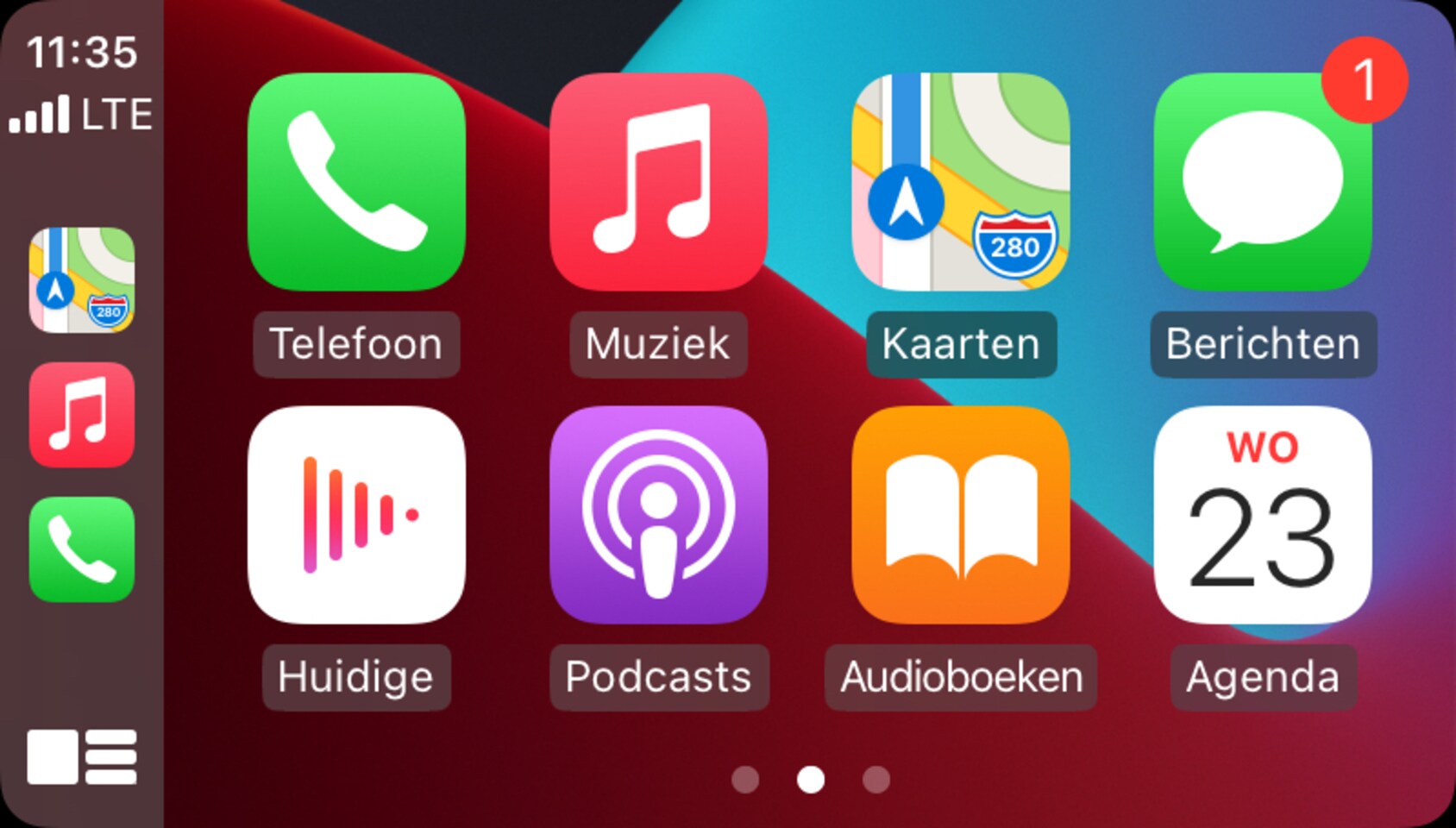The height and width of the screenshot is (828, 1456).
Task: Toggle the dashboard view button
Action: (82, 756)
